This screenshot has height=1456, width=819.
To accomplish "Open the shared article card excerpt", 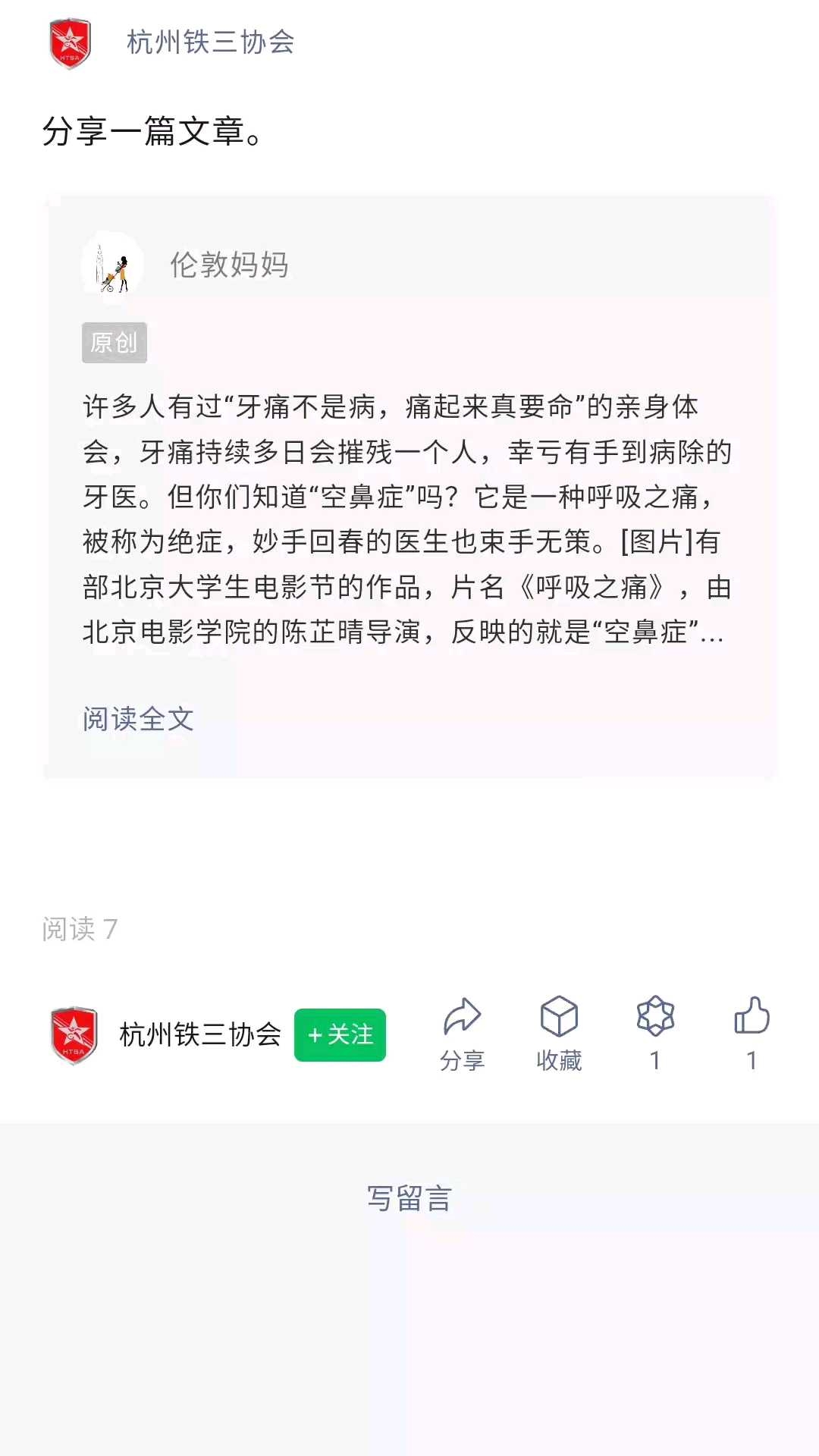I will tap(407, 519).
